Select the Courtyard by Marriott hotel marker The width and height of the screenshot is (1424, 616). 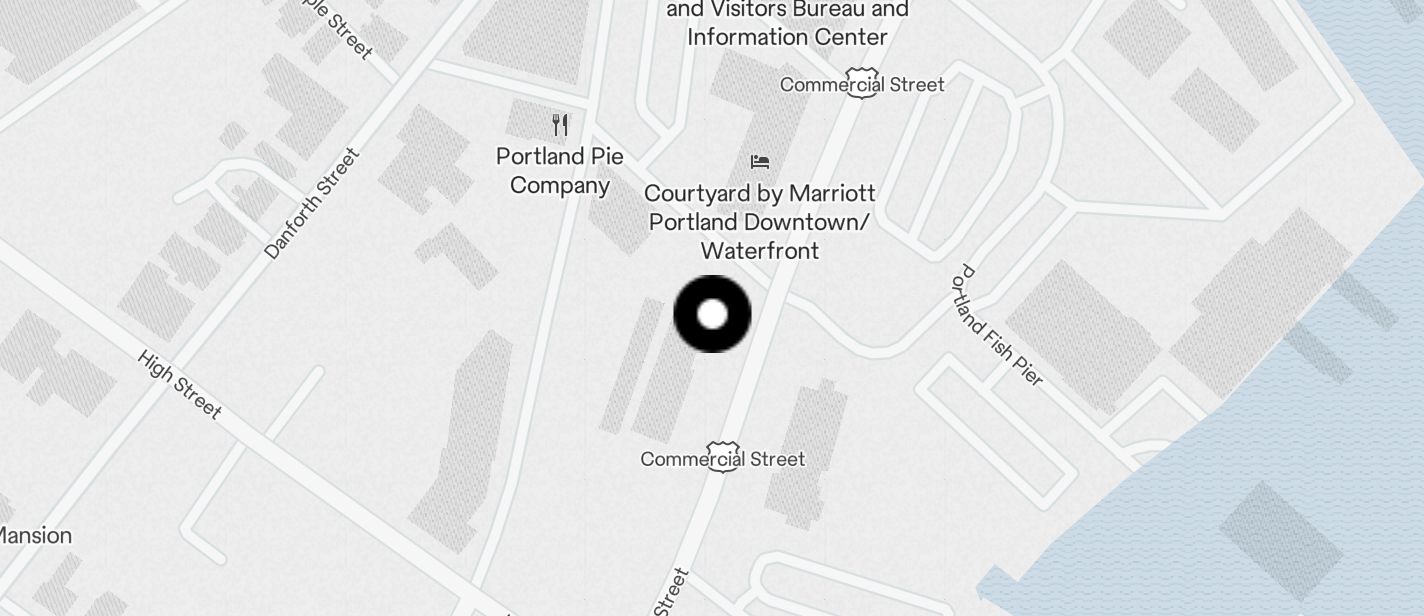coord(760,161)
